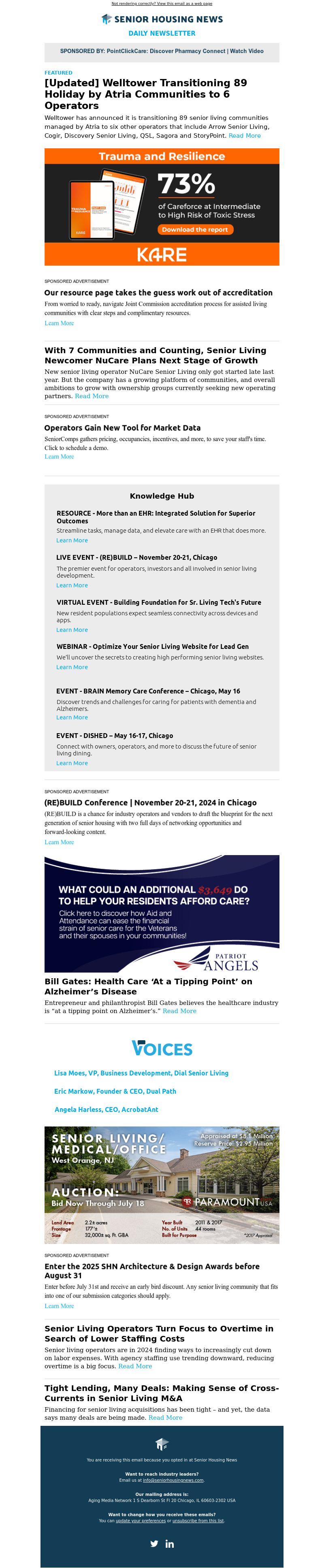Learn more about the LIVE EVENT (RE)BUILD

coord(72,585)
